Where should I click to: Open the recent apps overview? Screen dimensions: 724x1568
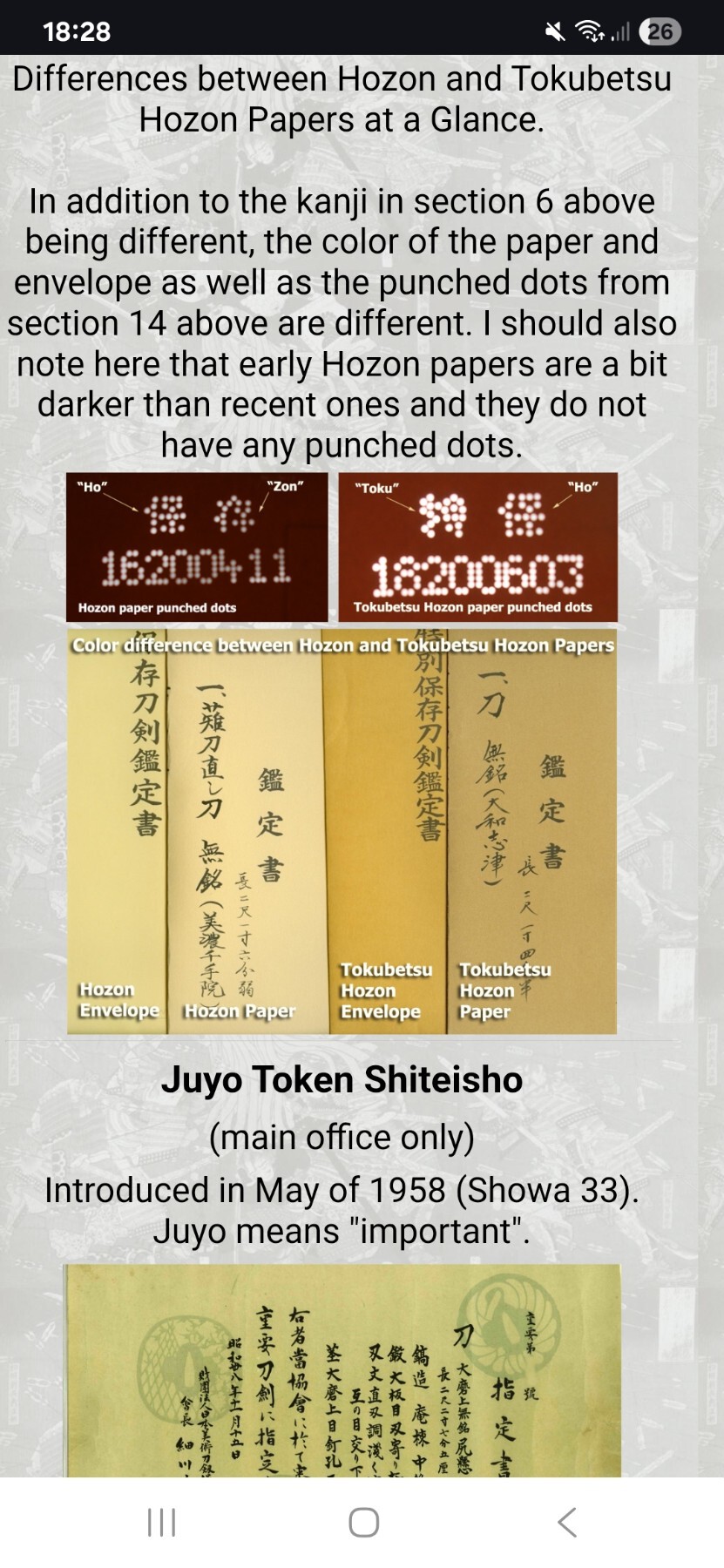point(161,1523)
